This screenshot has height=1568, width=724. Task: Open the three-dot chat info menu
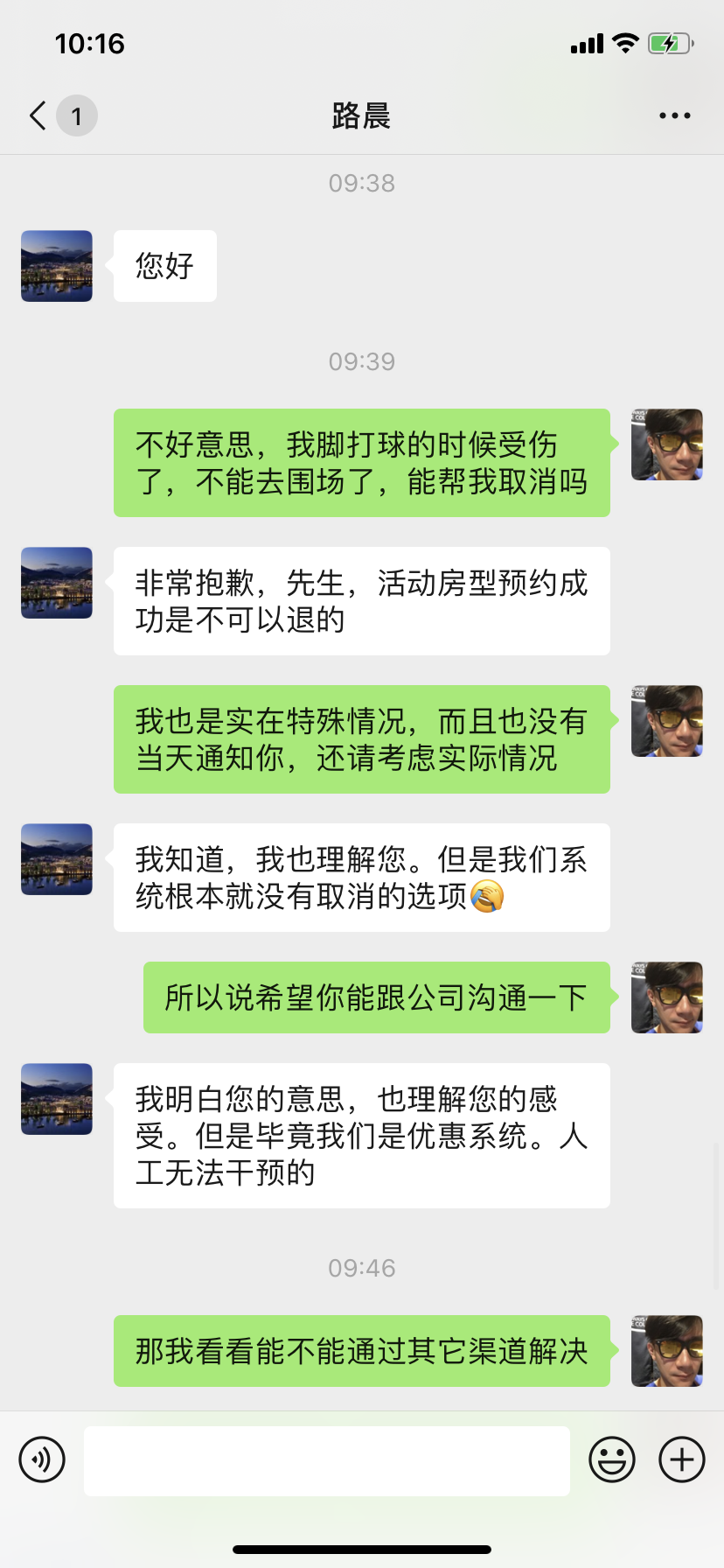[674, 115]
